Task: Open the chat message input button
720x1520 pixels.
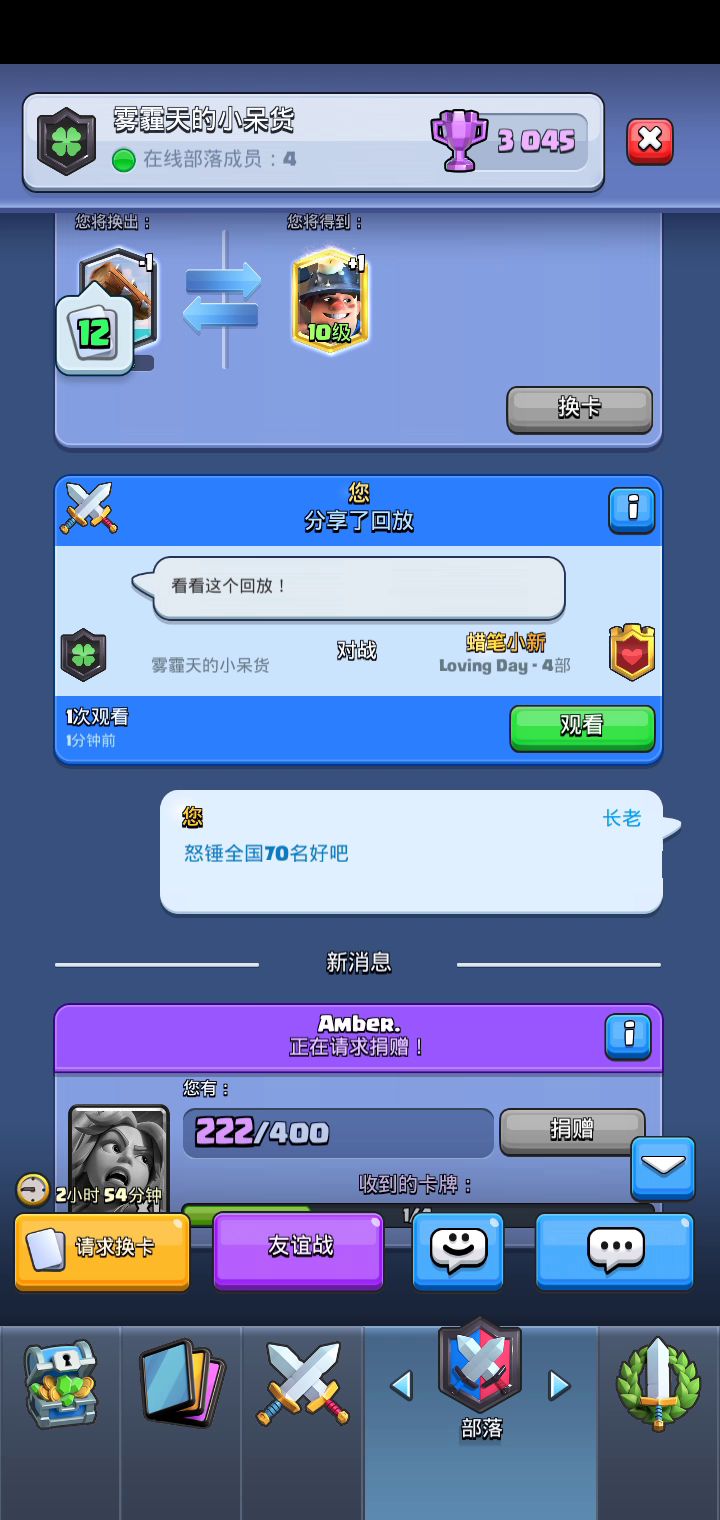Action: 614,1250
